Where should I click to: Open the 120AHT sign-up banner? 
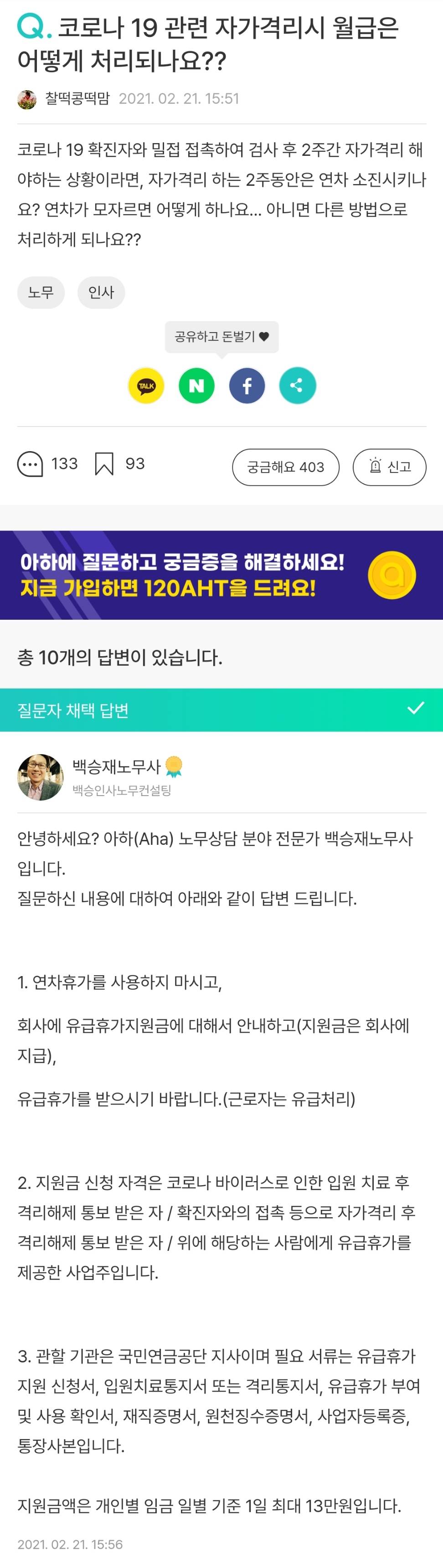click(x=221, y=575)
